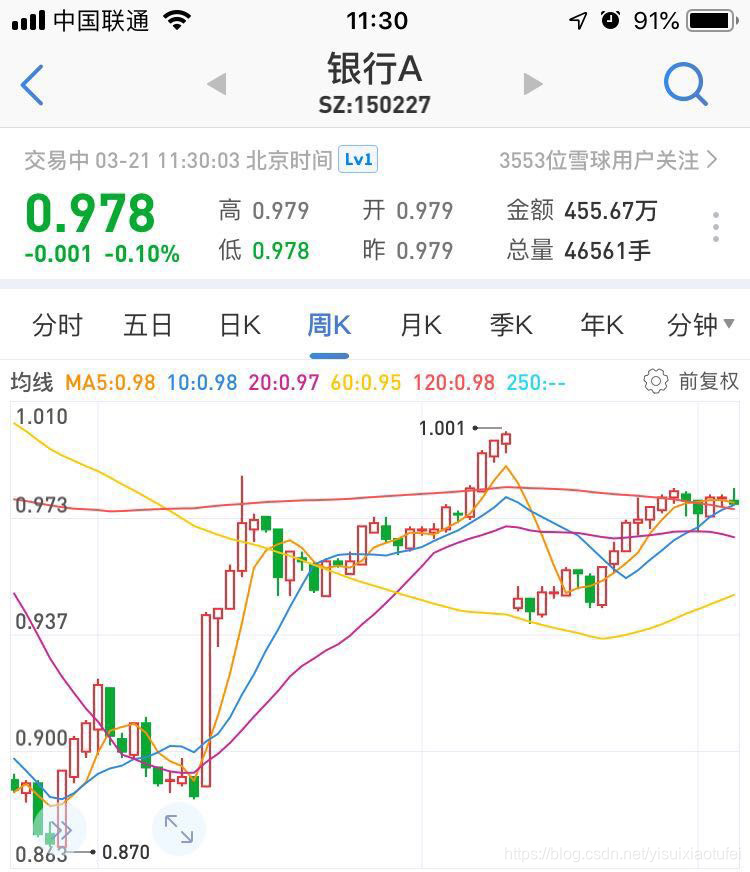This screenshot has width=750, height=872.
Task: Expand more quote details via three dots
Action: tap(716, 226)
